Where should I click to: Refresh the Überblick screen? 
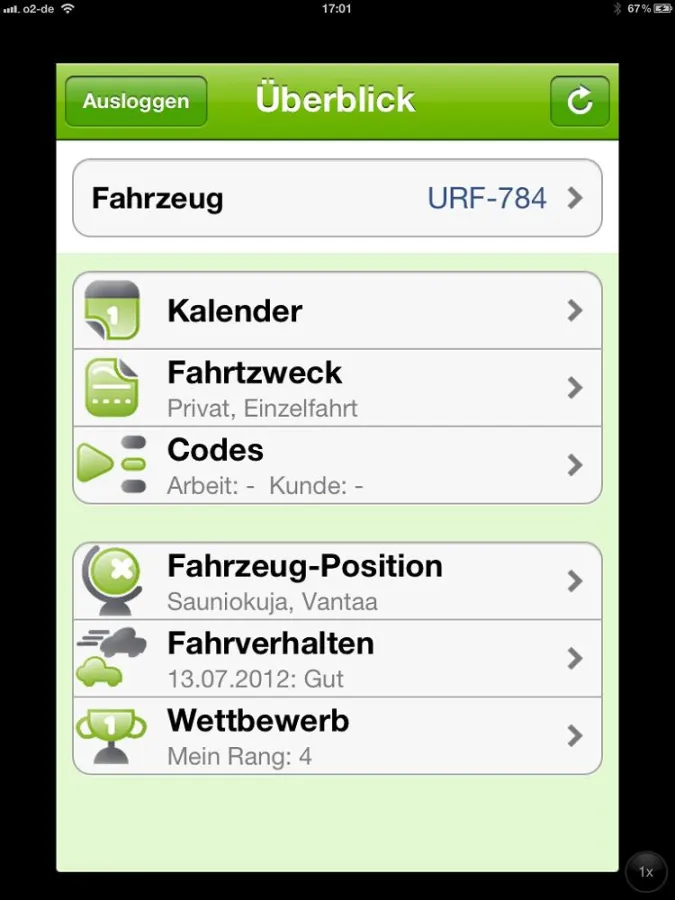coord(579,101)
